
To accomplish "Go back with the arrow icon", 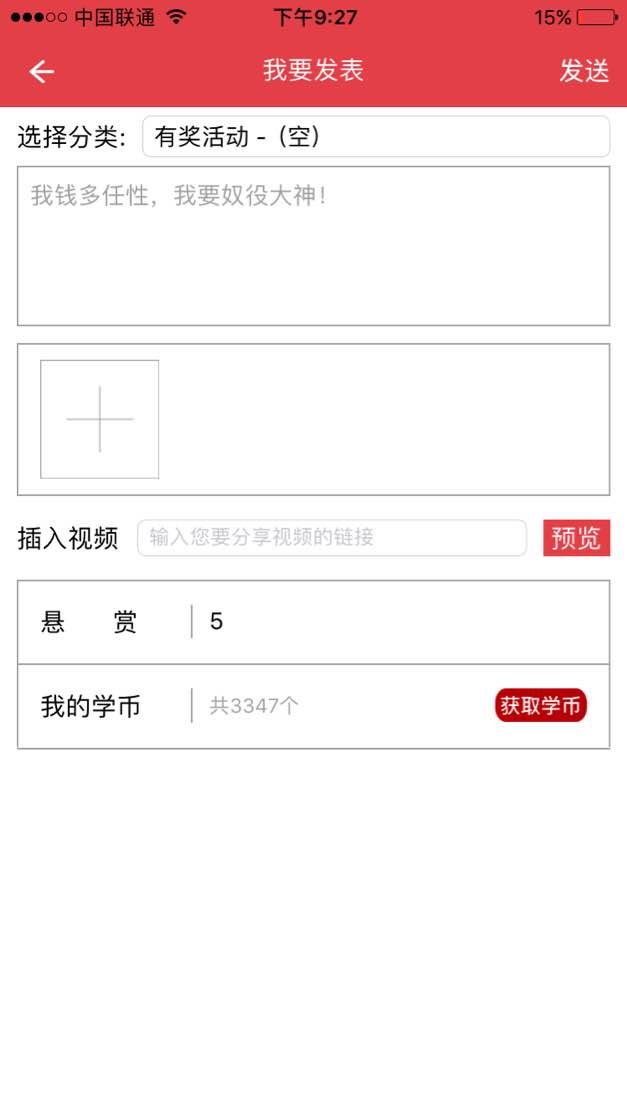I will (41, 71).
